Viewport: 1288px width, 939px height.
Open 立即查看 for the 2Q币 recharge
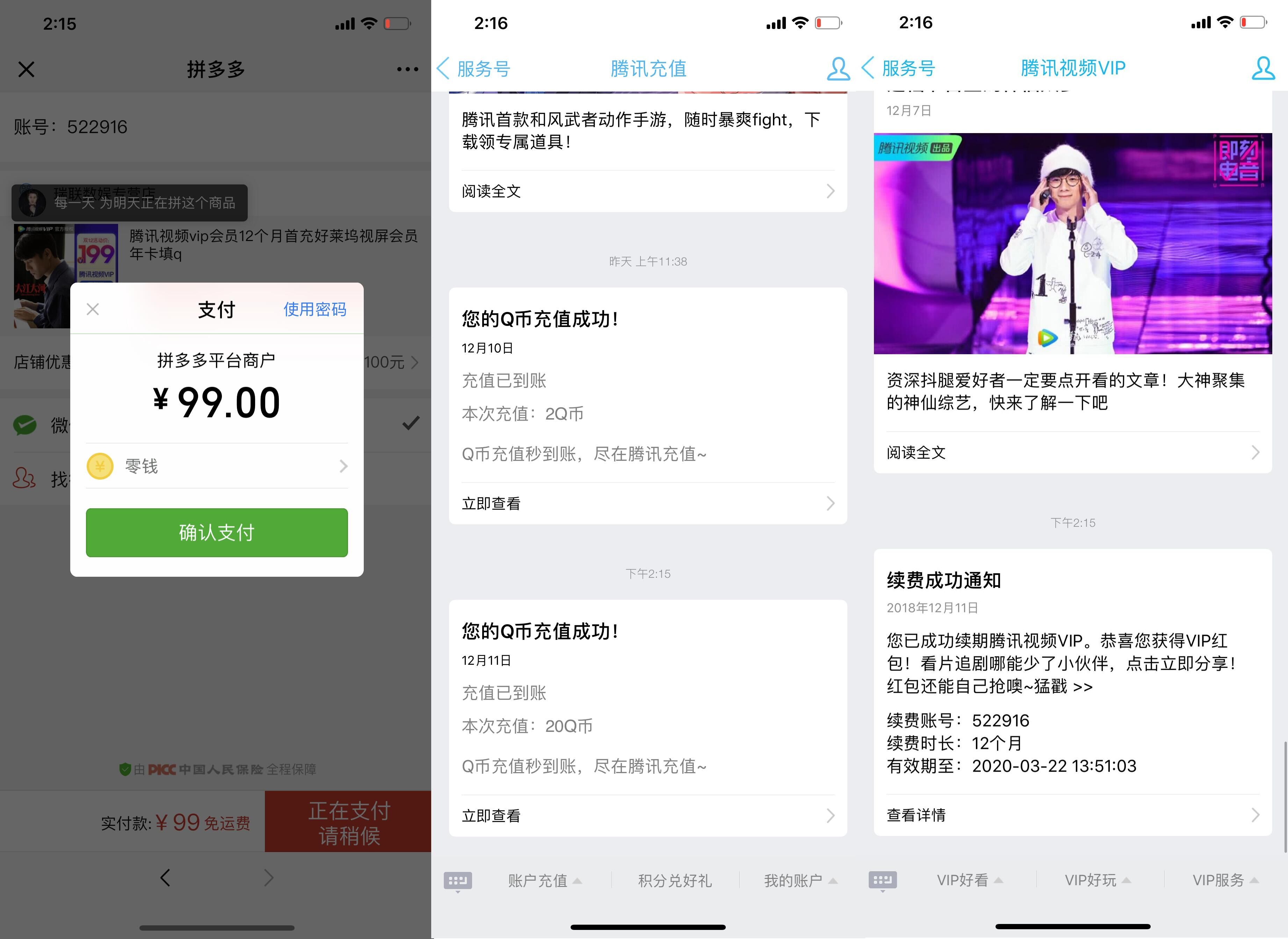pyautogui.click(x=648, y=504)
